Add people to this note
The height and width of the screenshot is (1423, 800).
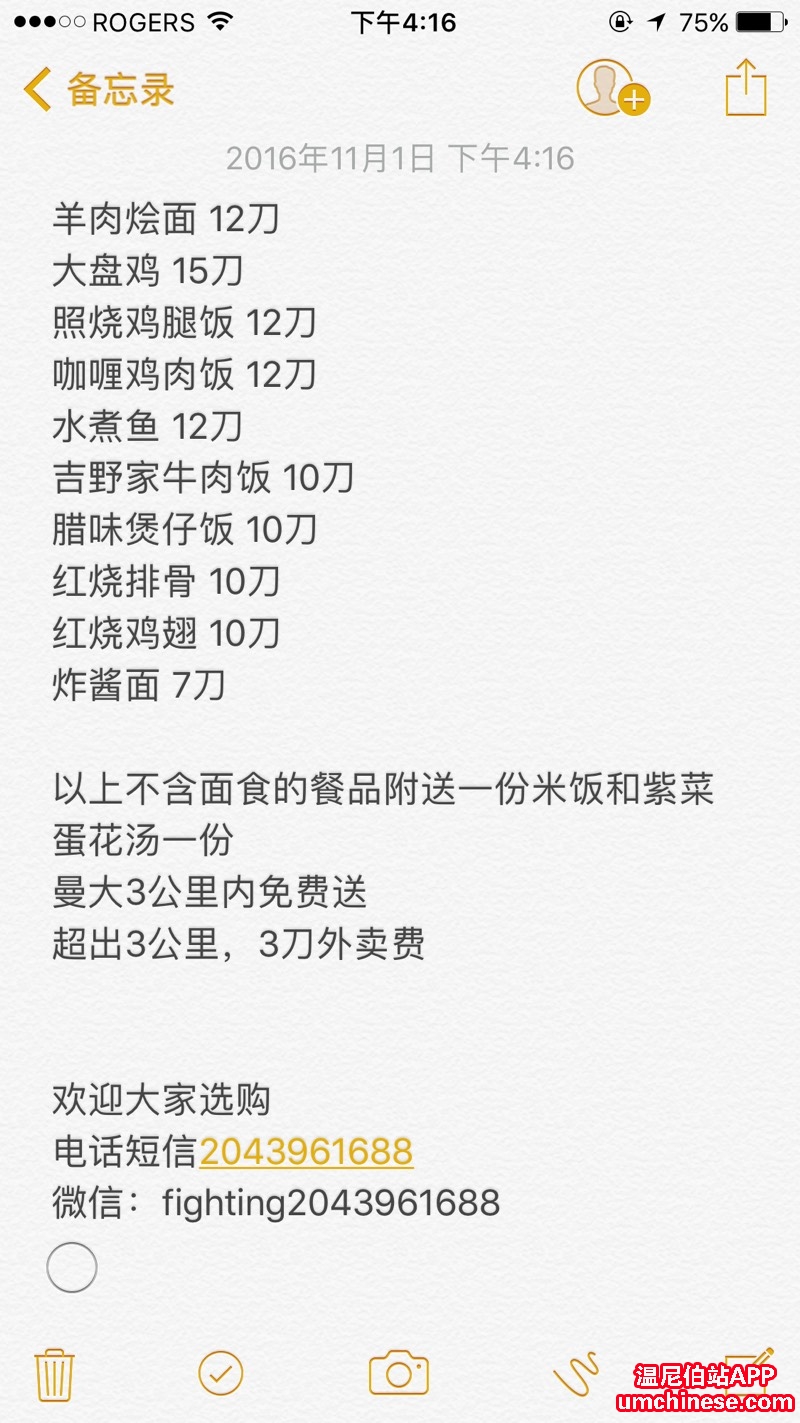(x=611, y=88)
